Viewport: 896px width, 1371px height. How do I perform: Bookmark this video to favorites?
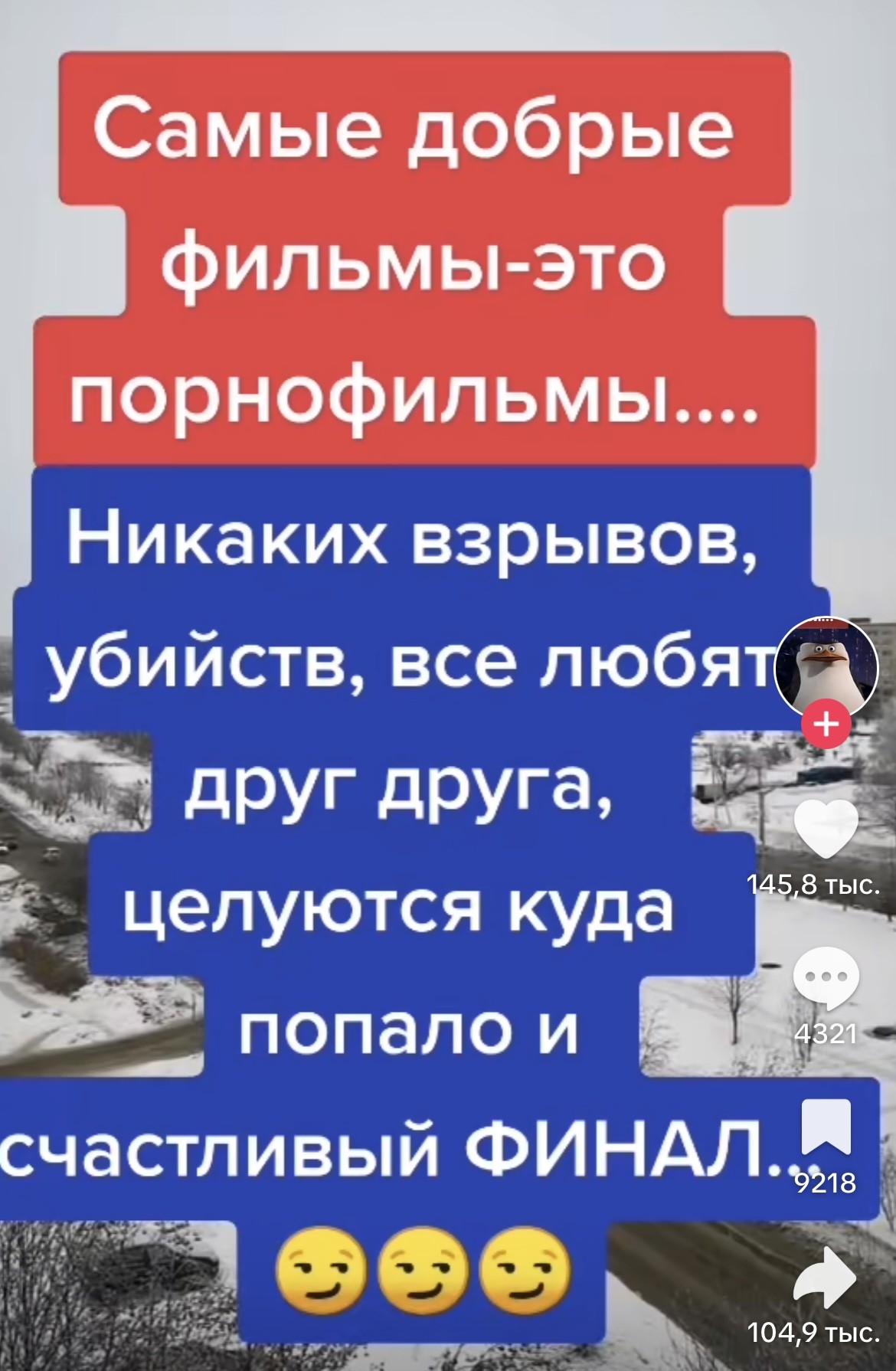(x=826, y=1126)
